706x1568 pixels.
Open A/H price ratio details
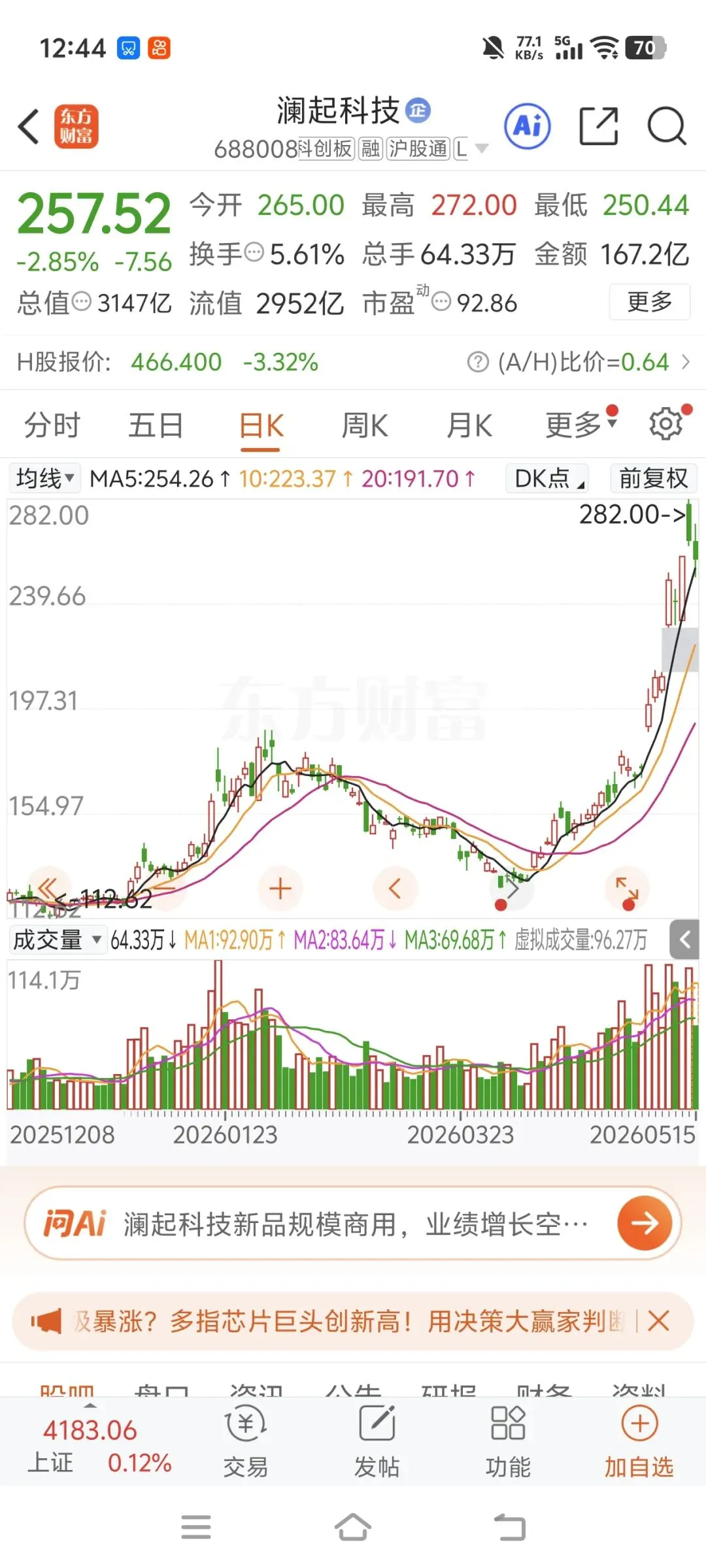[579, 362]
